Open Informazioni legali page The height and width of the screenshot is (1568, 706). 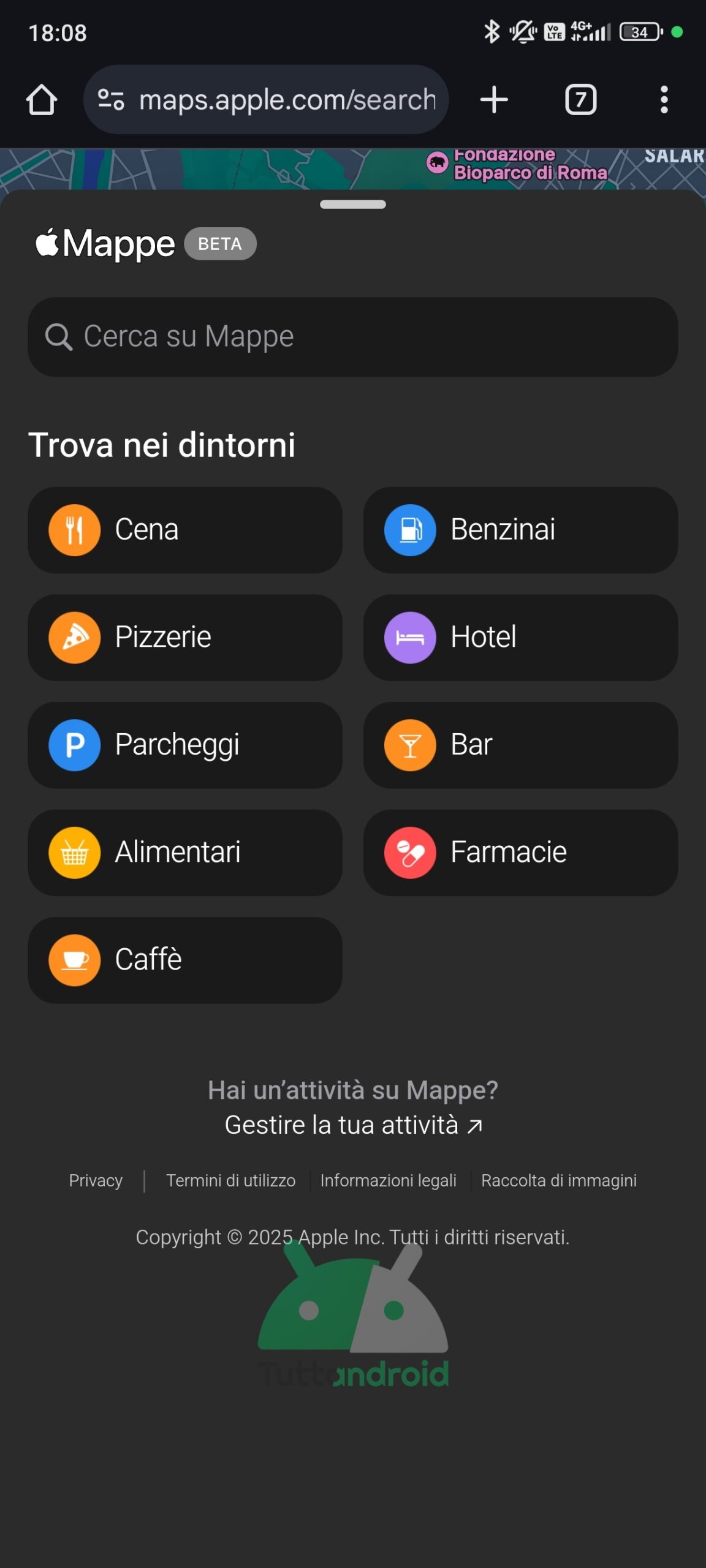click(x=388, y=1180)
